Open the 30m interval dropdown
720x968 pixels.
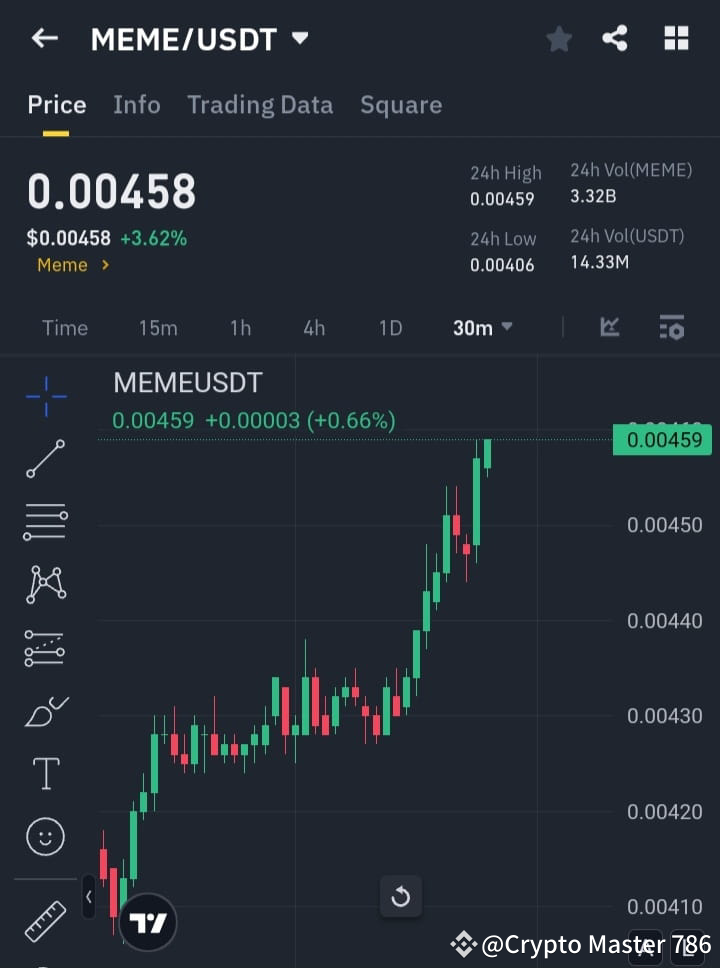point(482,327)
